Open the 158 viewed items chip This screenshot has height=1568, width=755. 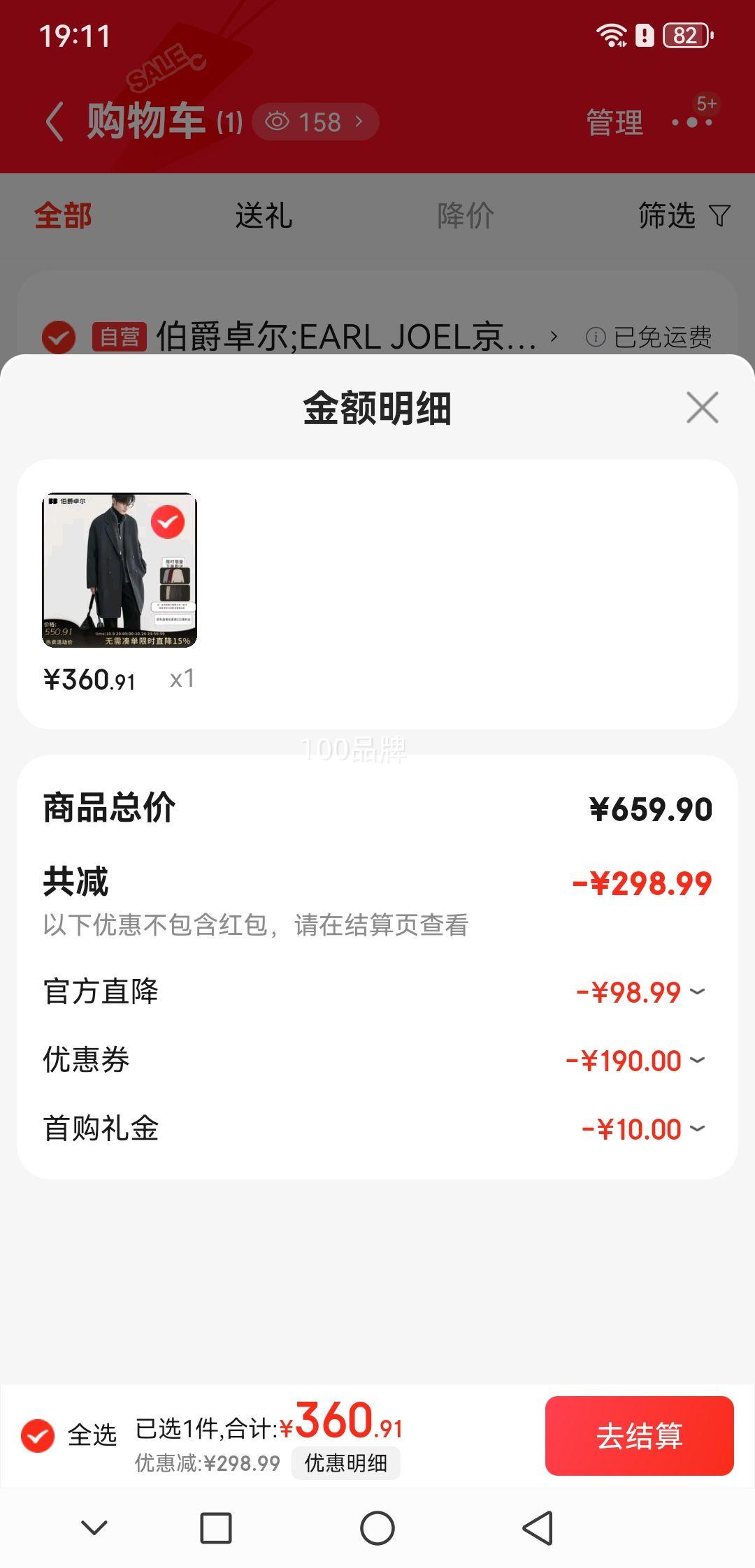[315, 122]
